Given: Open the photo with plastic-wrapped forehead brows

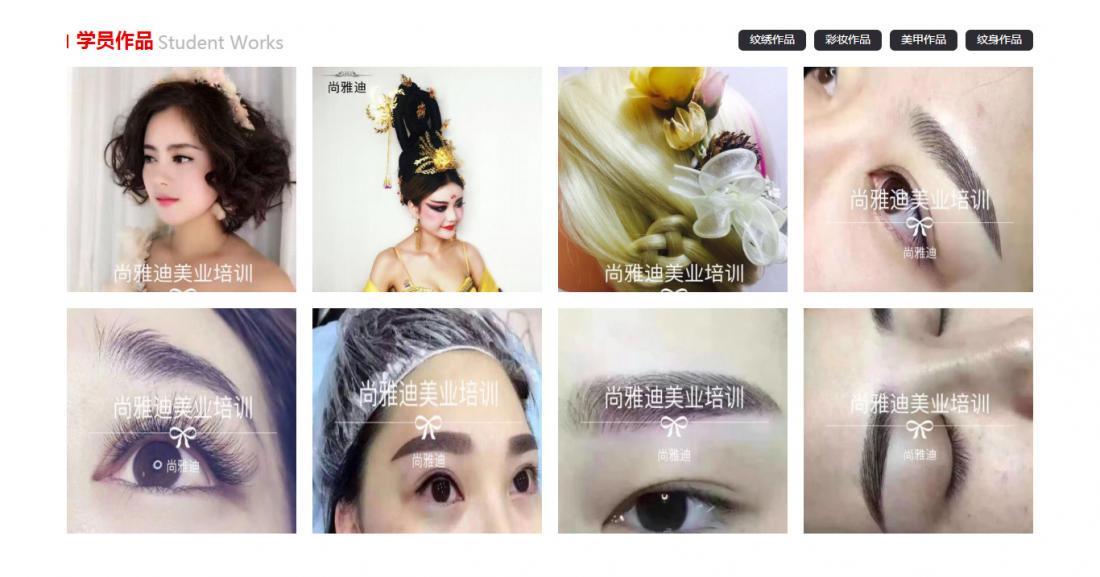Looking at the screenshot, I should pyautogui.click(x=427, y=420).
